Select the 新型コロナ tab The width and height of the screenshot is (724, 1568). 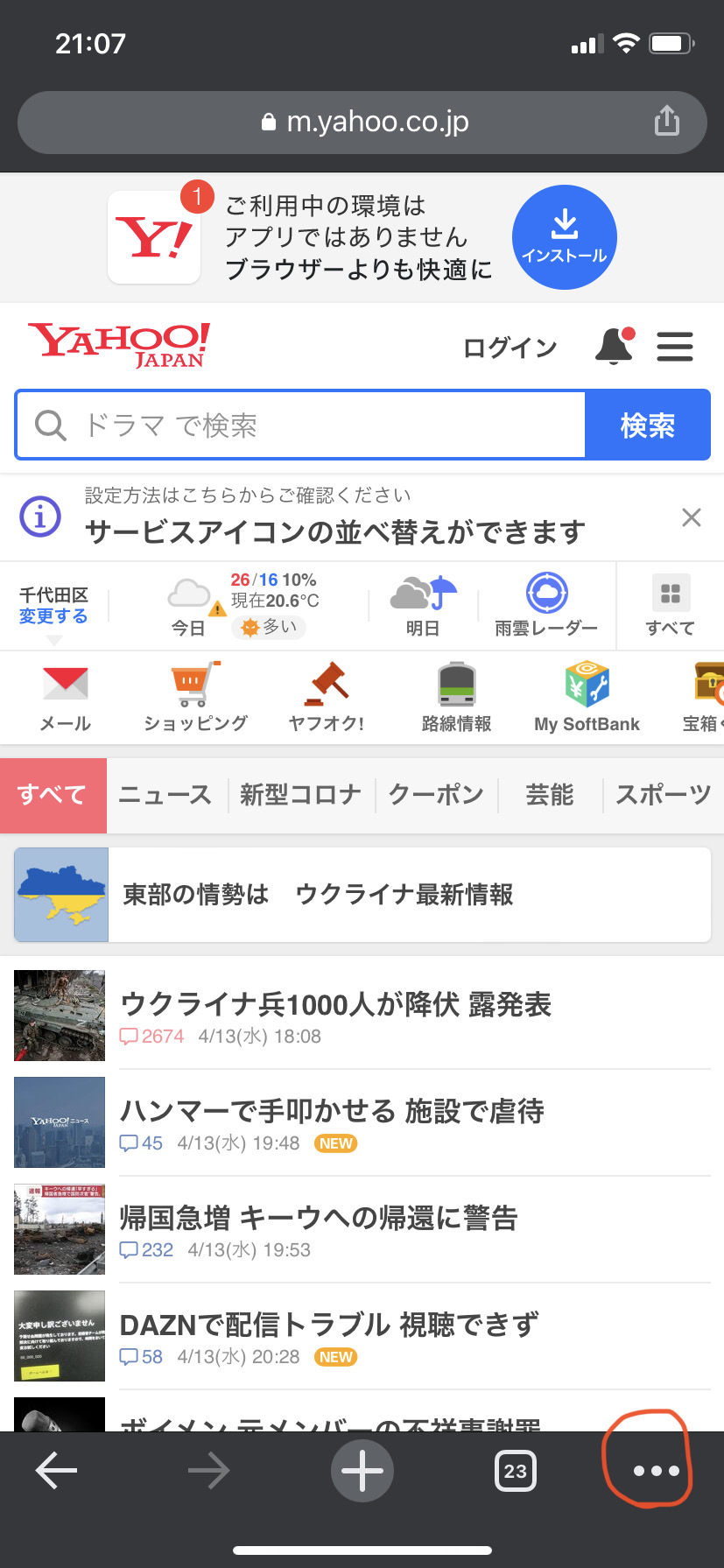coord(300,795)
